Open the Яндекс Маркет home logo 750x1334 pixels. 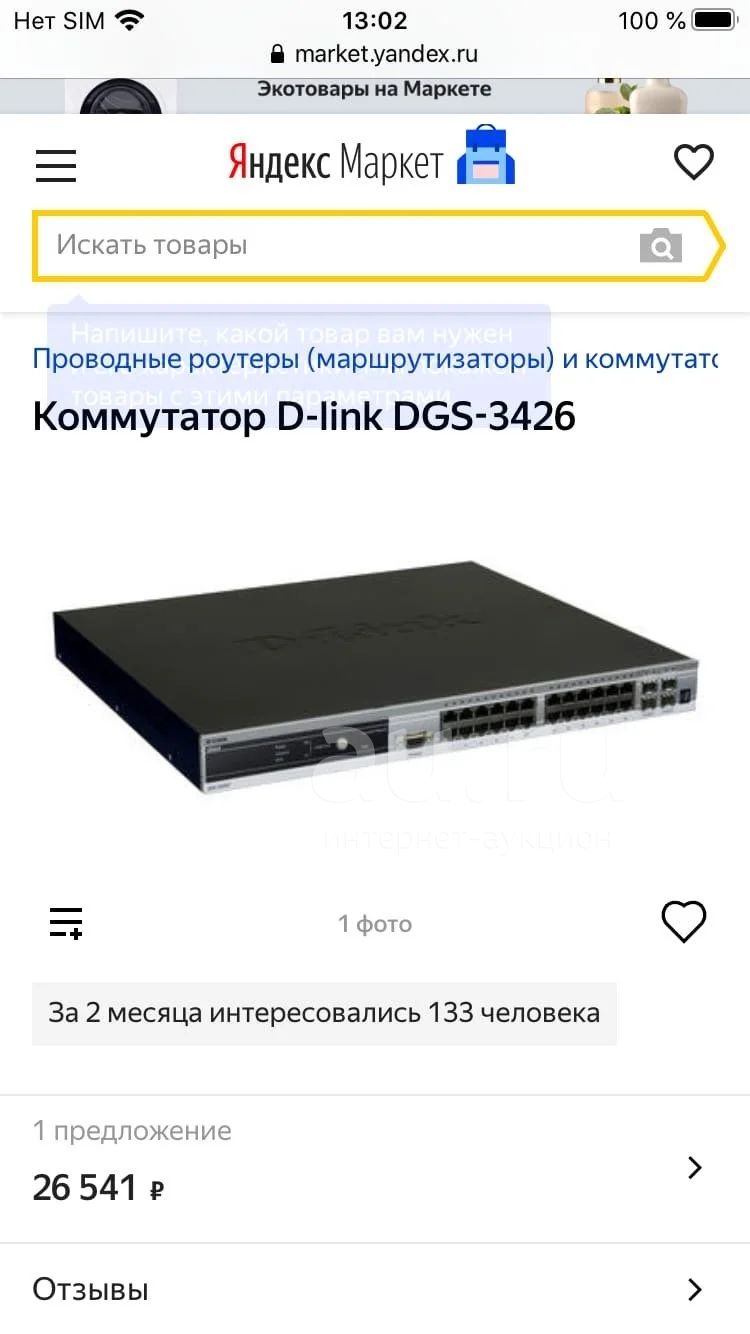coord(372,161)
